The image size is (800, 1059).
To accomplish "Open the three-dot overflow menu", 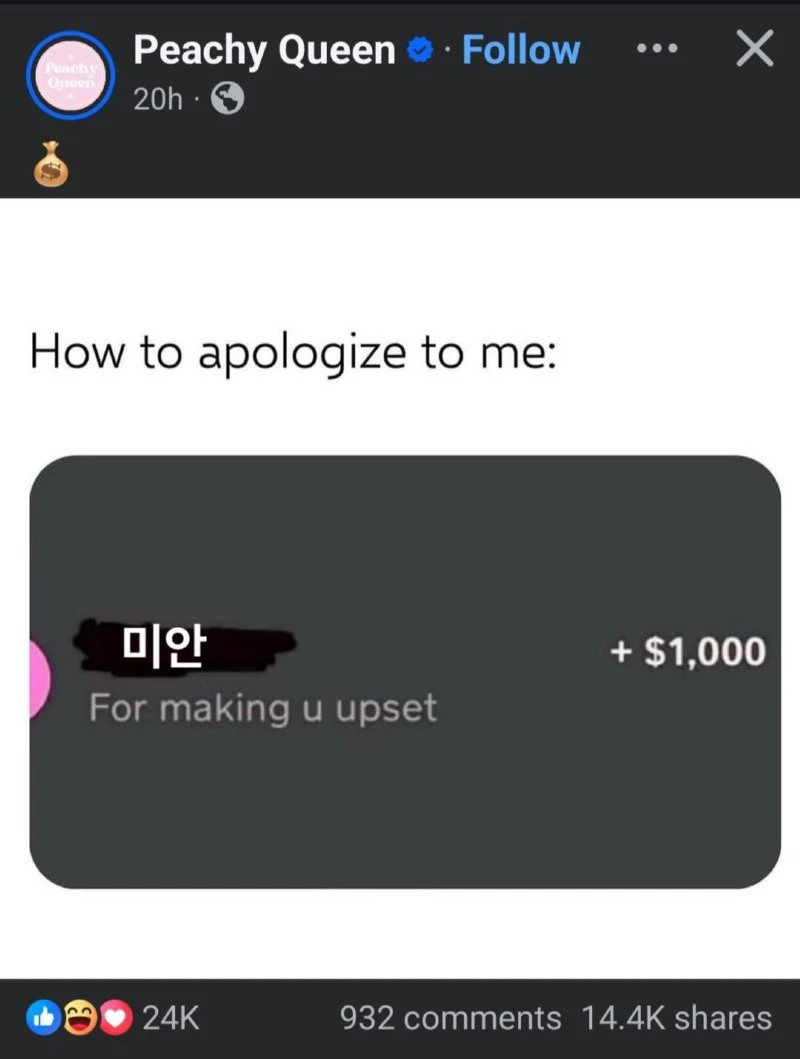I will pyautogui.click(x=658, y=49).
